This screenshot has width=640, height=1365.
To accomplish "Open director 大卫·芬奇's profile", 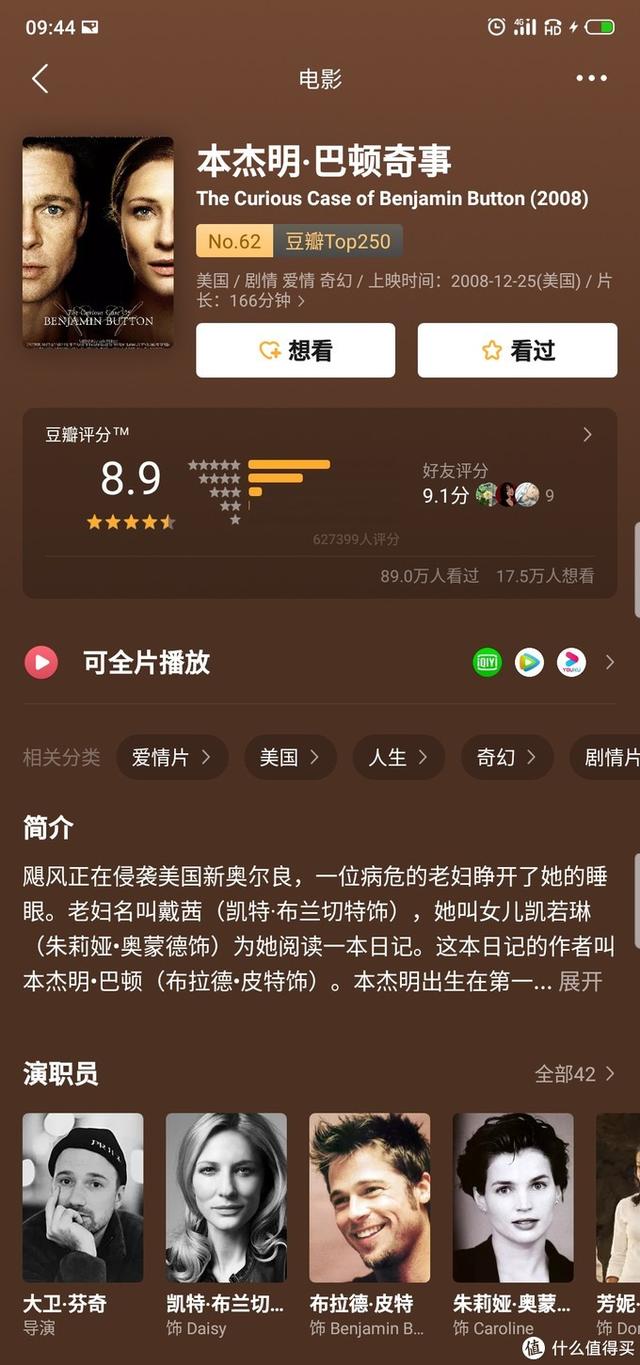I will pyautogui.click(x=83, y=1225).
